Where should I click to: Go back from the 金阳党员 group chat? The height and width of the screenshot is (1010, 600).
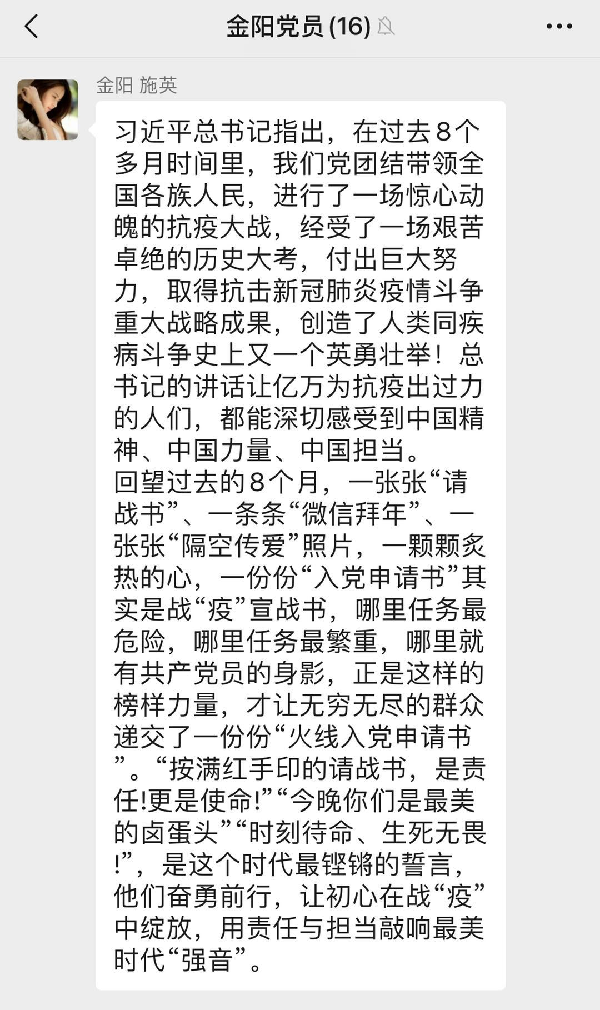31,27
